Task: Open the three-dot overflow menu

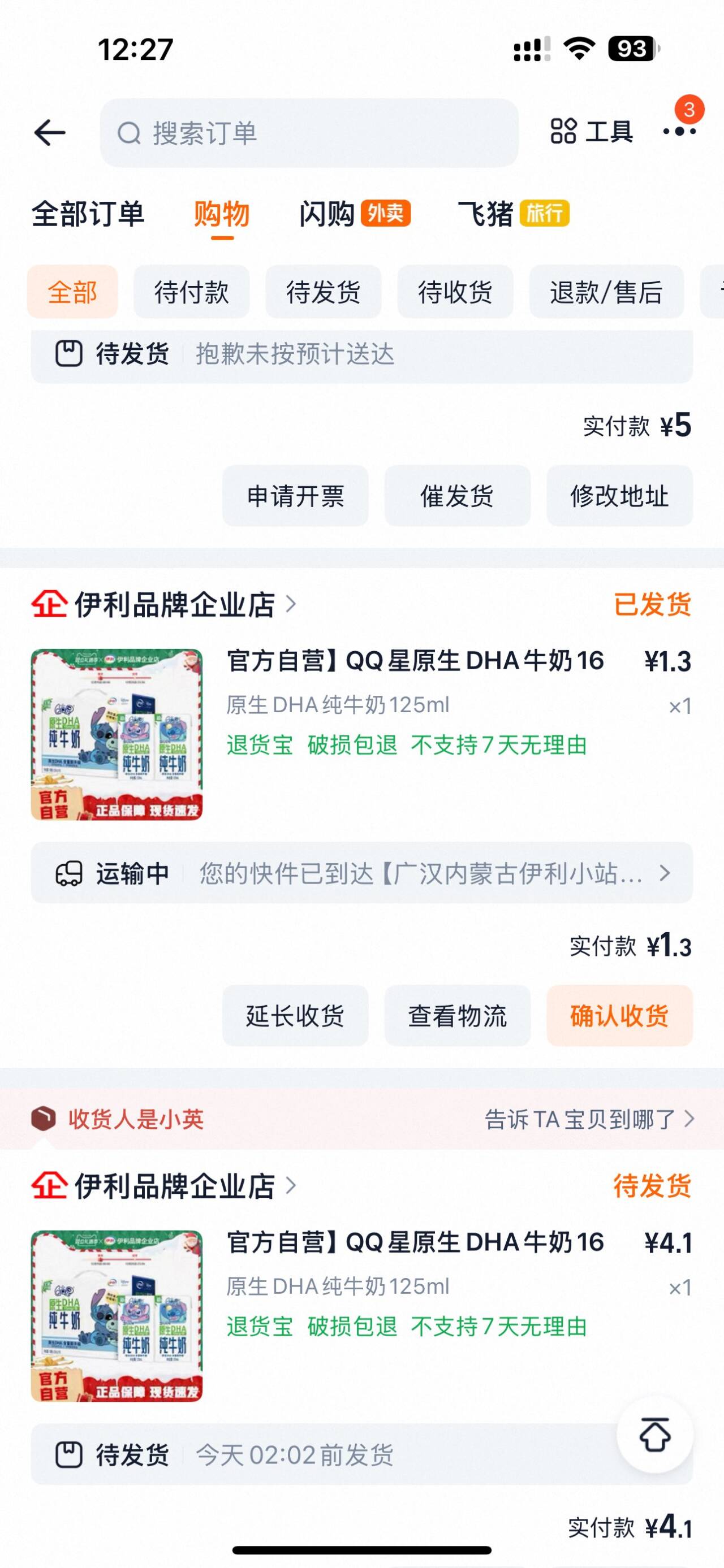Action: [x=679, y=132]
